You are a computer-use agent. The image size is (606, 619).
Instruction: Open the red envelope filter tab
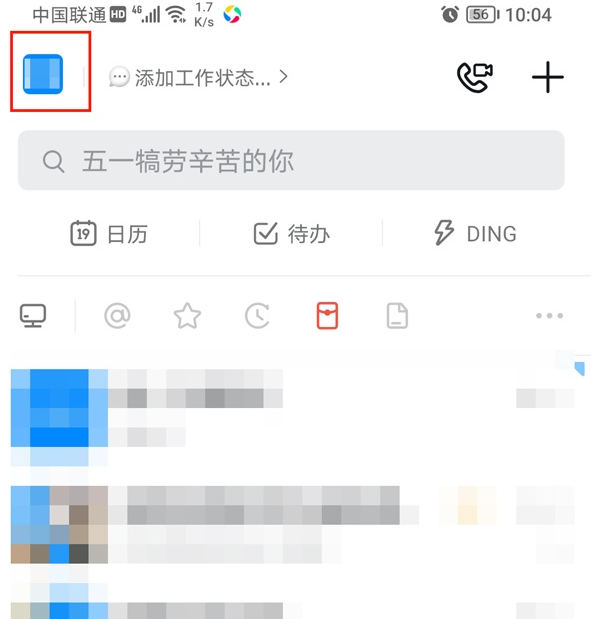327,316
